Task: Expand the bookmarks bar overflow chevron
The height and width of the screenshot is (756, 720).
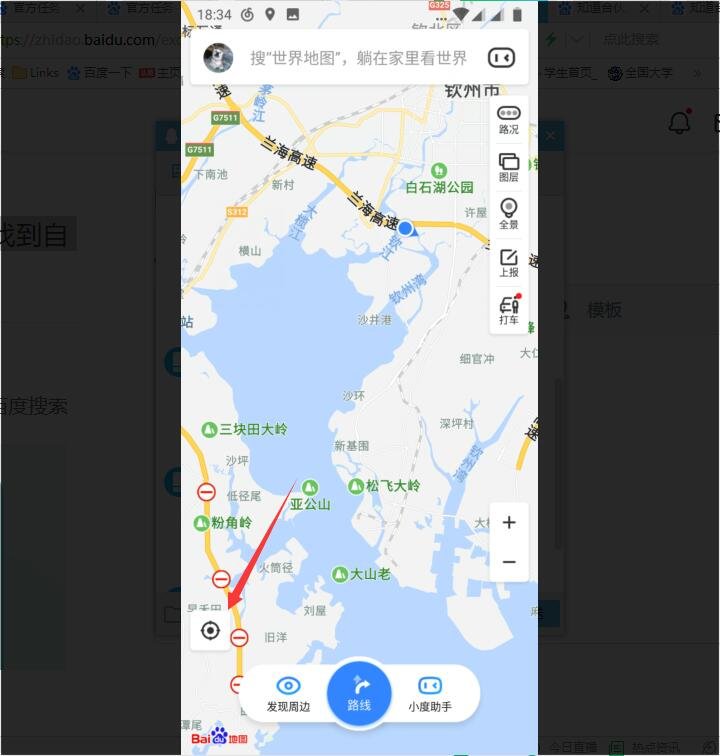Action: coord(698,72)
